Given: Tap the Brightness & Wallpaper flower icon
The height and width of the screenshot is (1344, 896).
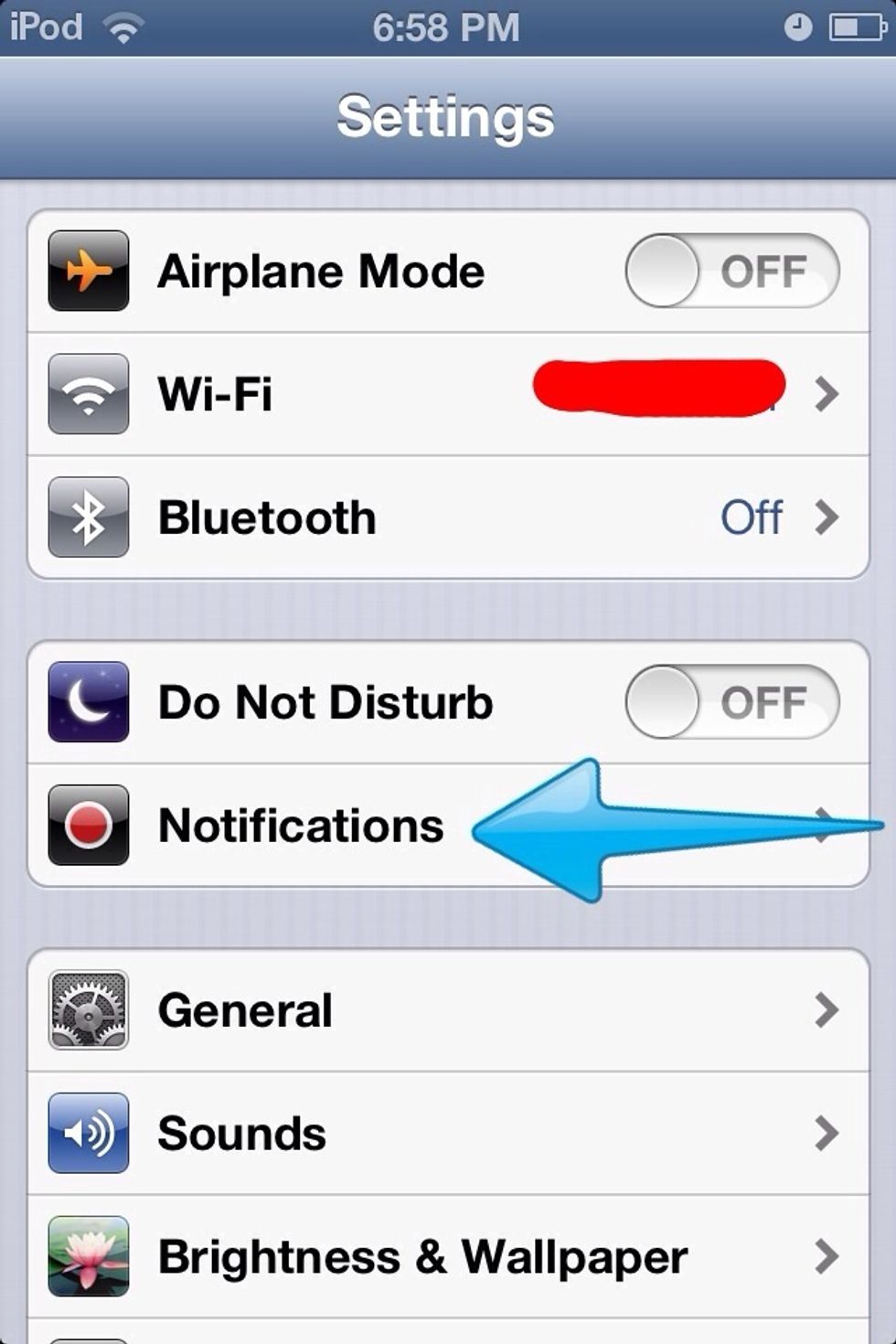Looking at the screenshot, I should click(x=87, y=1254).
